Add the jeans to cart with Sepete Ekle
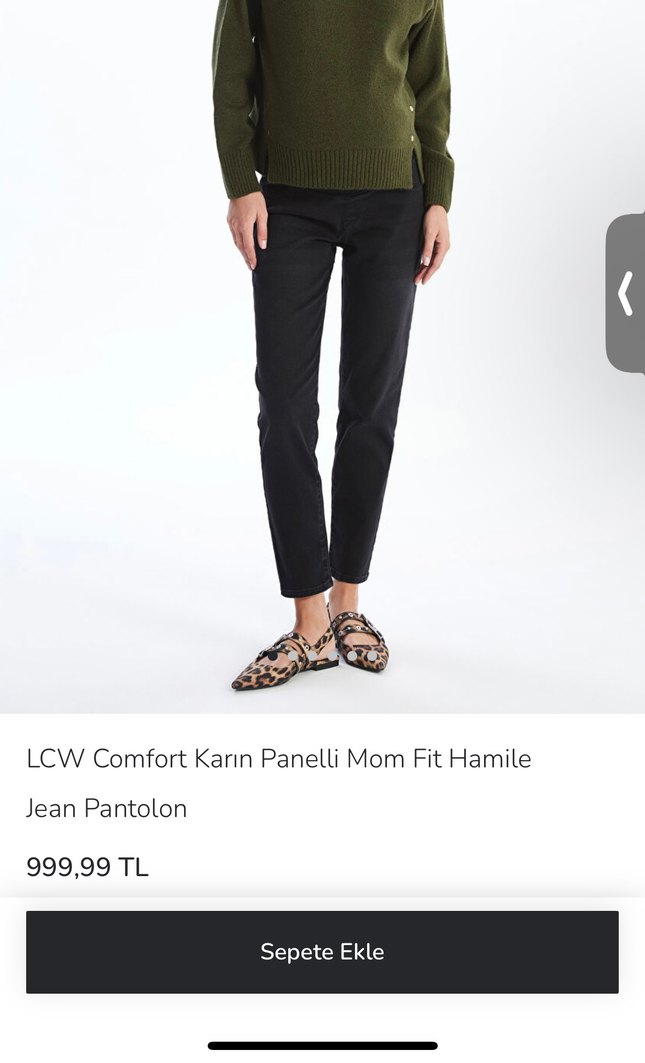Screen dimensions: 645x1063 point(322,951)
